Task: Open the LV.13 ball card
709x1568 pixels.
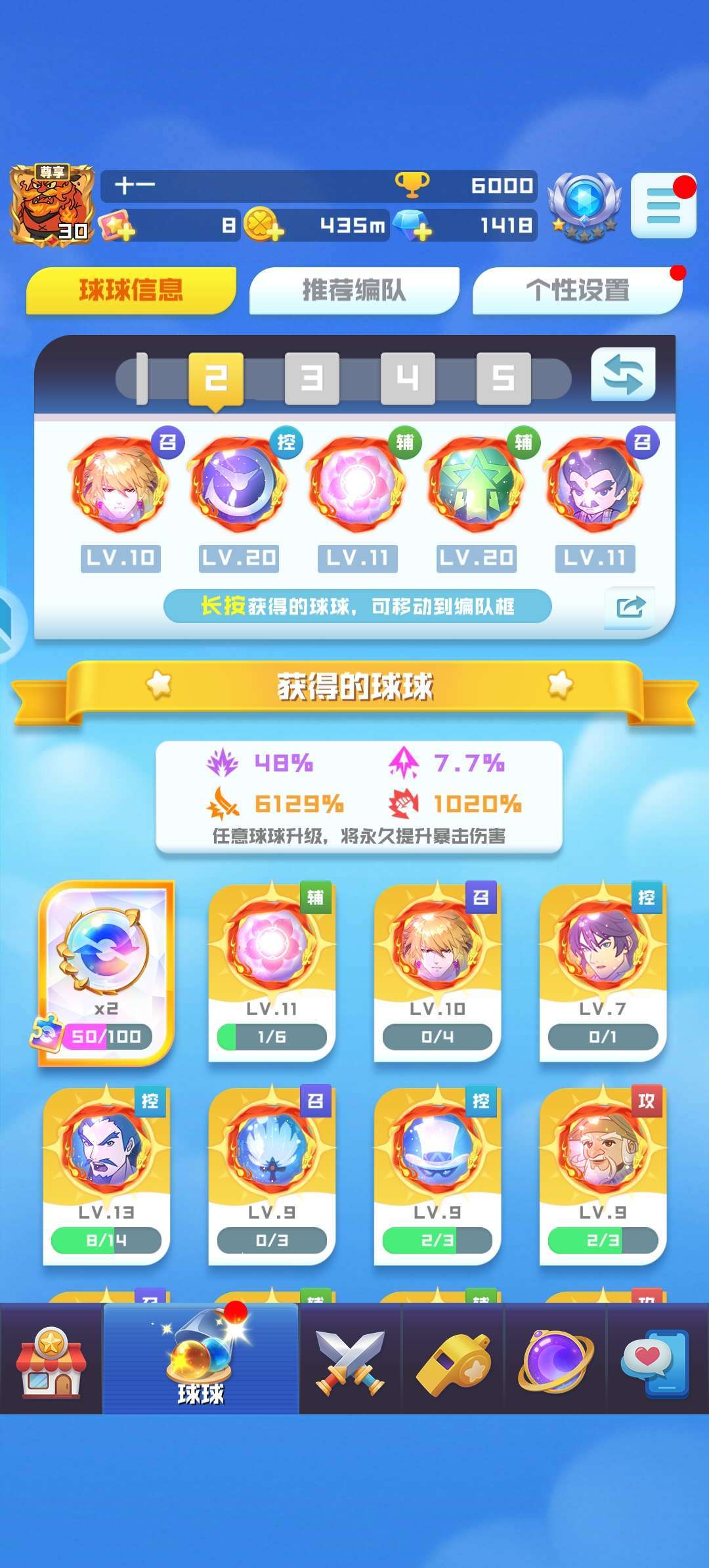Action: coord(106,1175)
